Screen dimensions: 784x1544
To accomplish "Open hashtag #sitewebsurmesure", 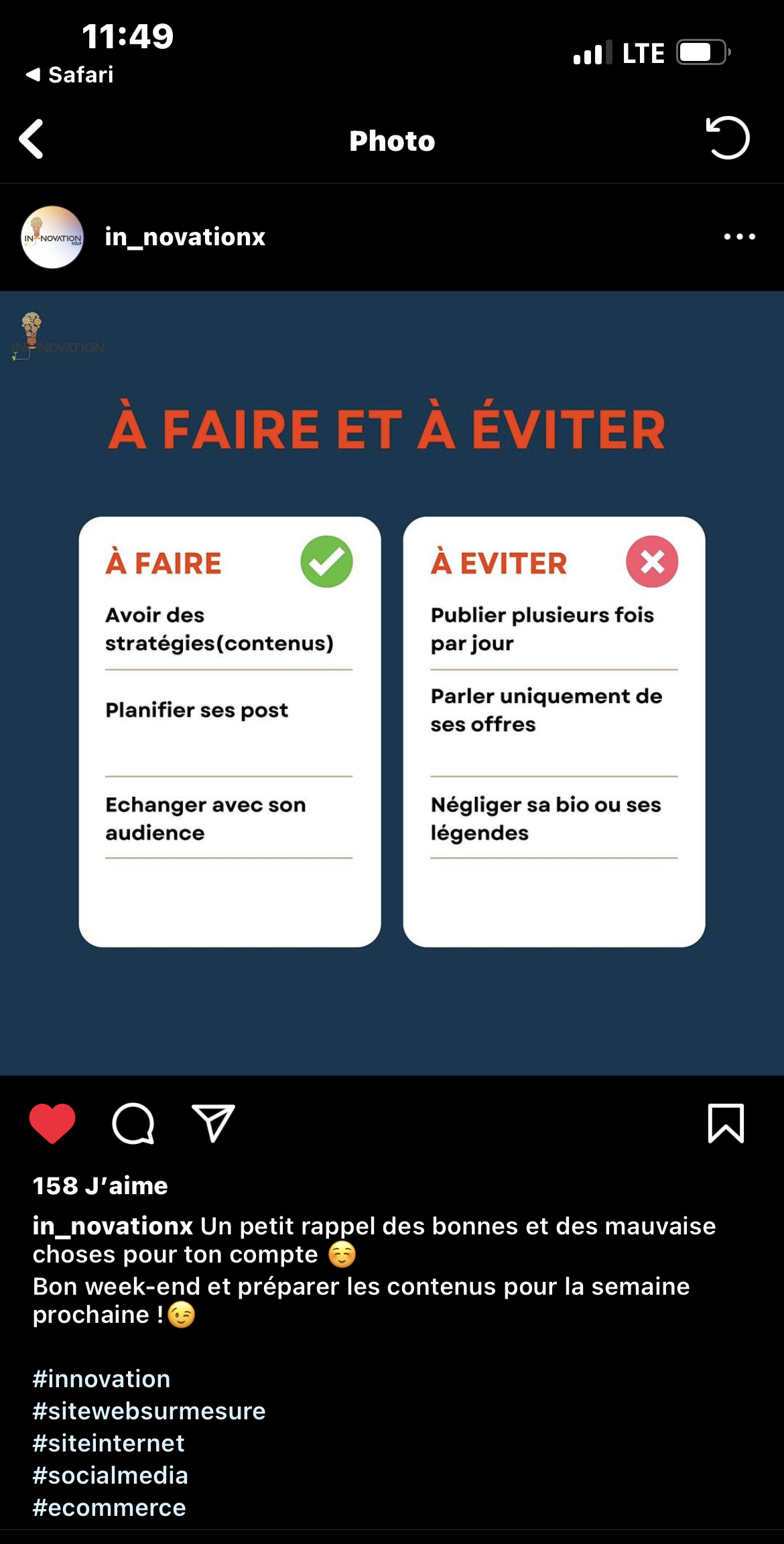I will coord(149,1411).
